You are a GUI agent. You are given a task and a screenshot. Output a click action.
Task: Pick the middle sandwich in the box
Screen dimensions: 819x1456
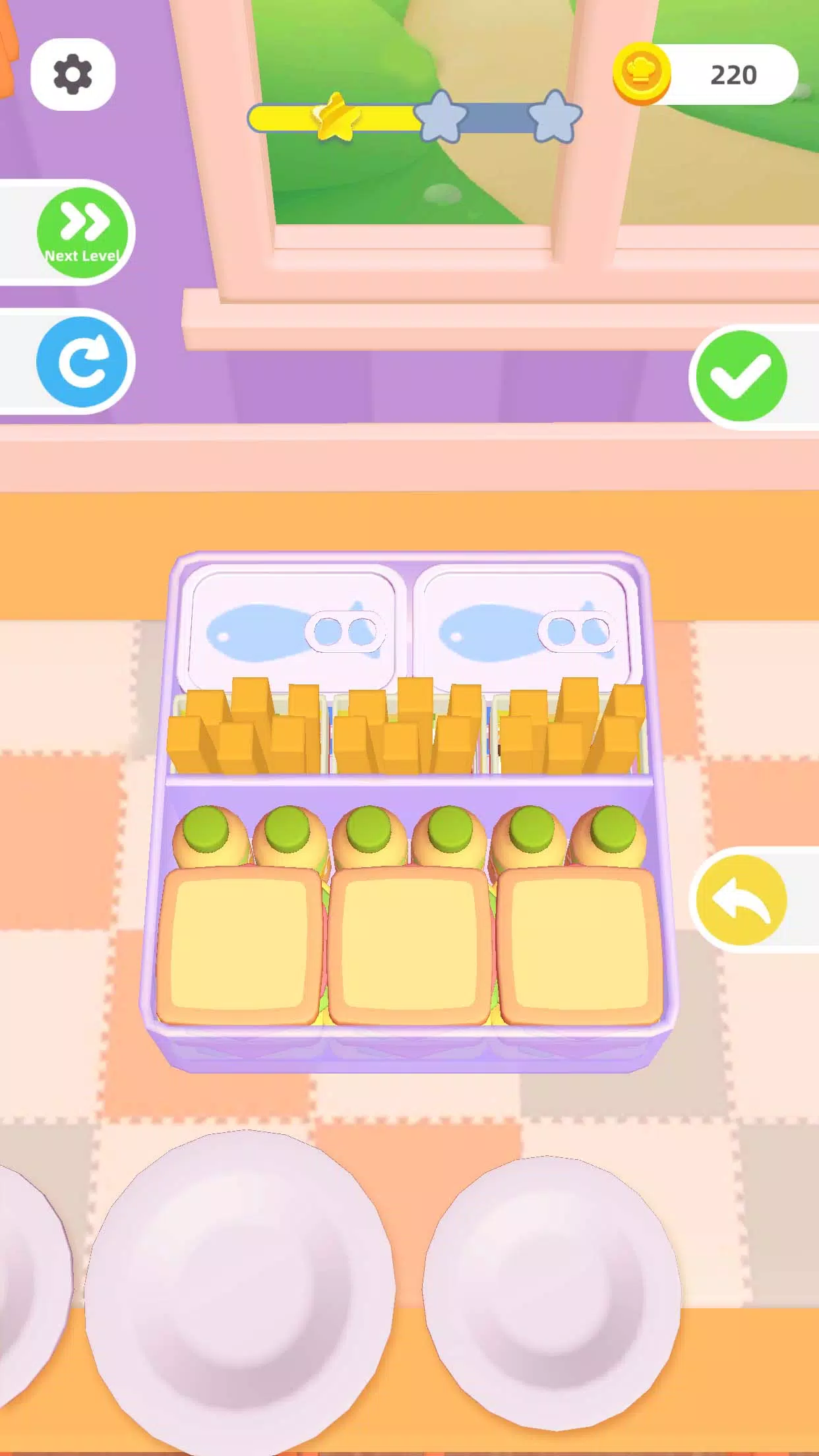pos(409,944)
